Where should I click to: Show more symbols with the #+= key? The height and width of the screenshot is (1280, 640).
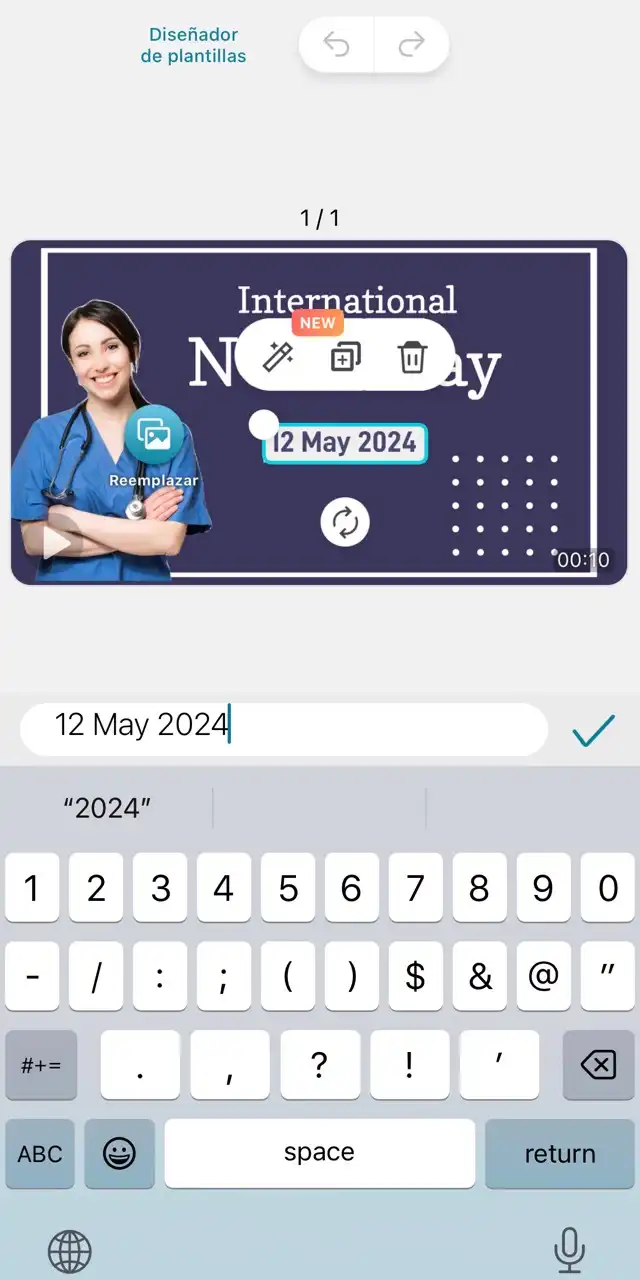point(41,1065)
